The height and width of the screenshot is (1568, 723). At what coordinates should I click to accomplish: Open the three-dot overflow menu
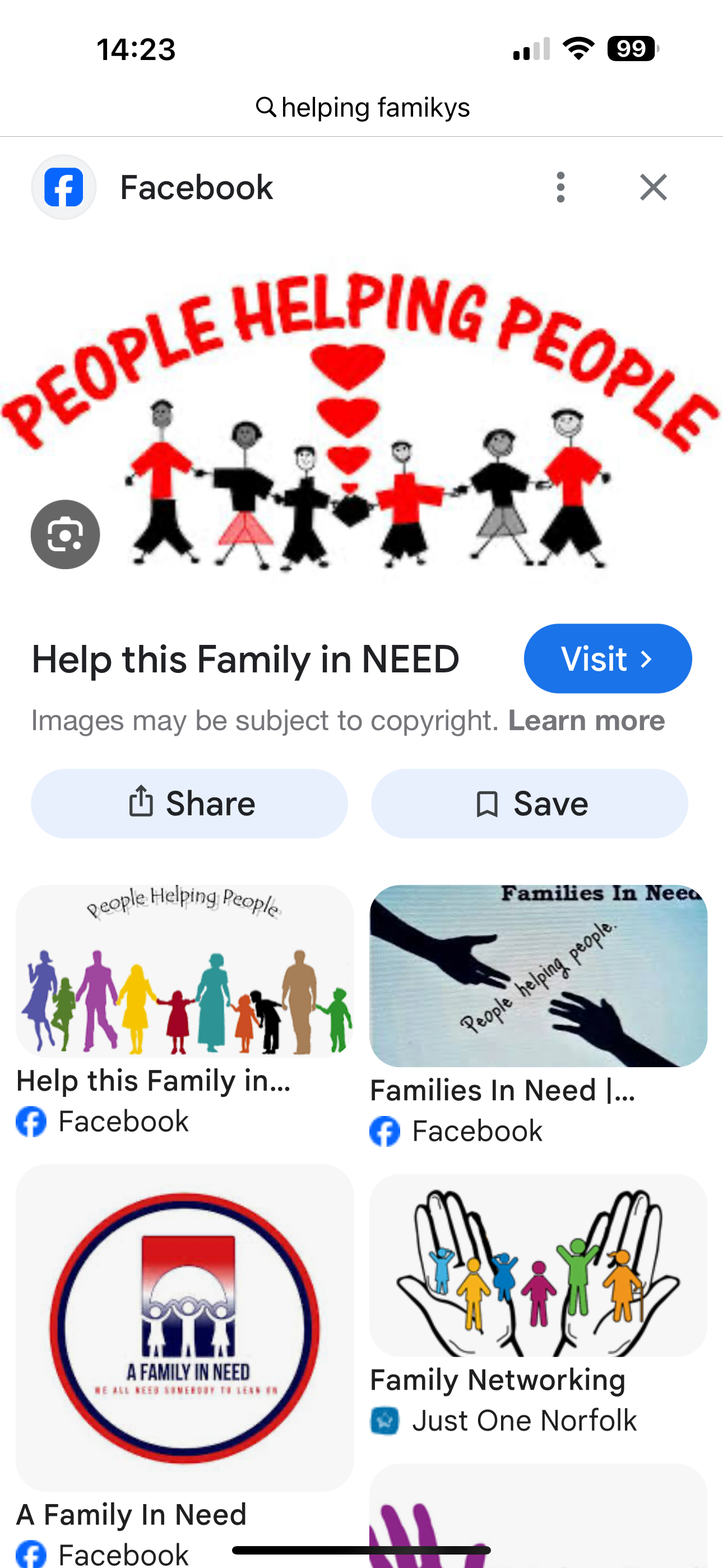point(560,187)
